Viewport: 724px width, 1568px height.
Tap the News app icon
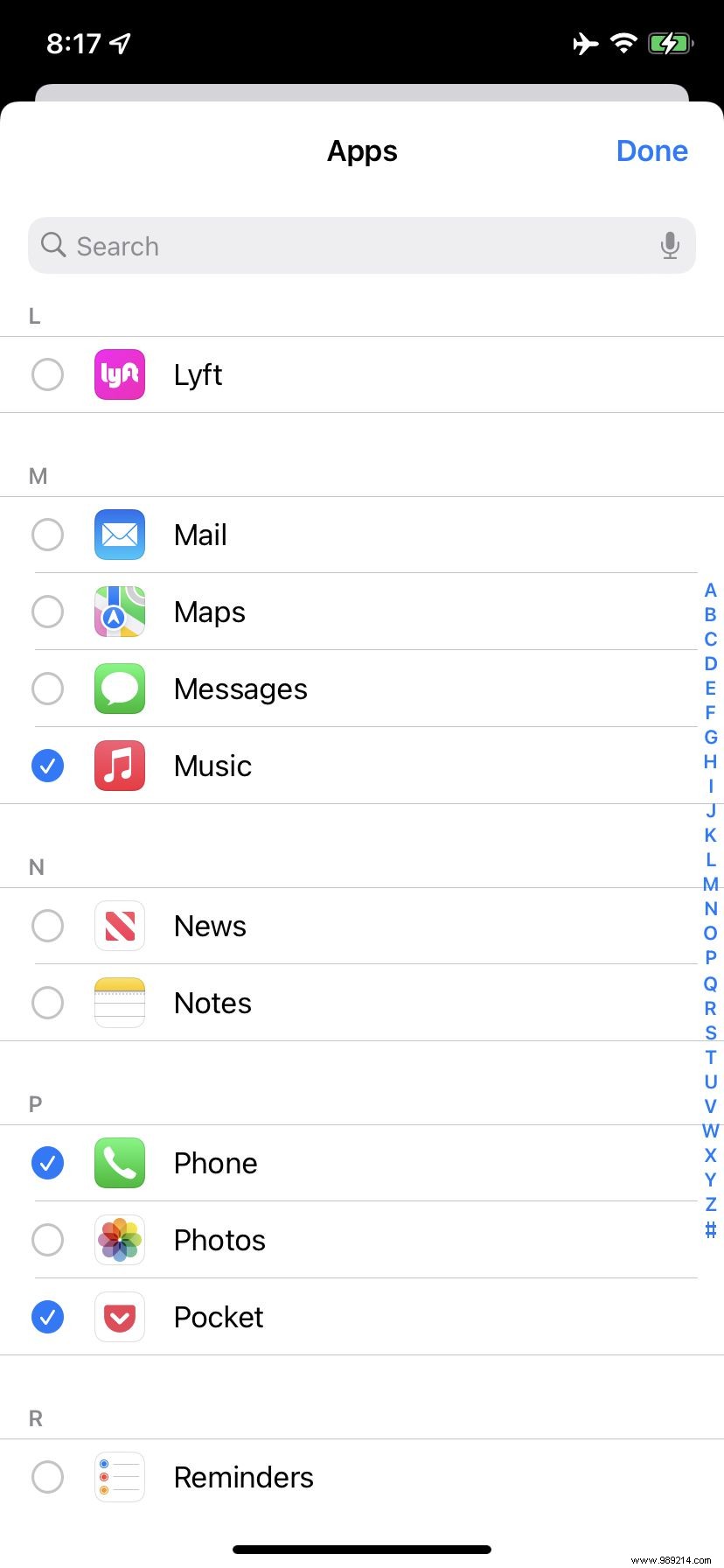(119, 926)
